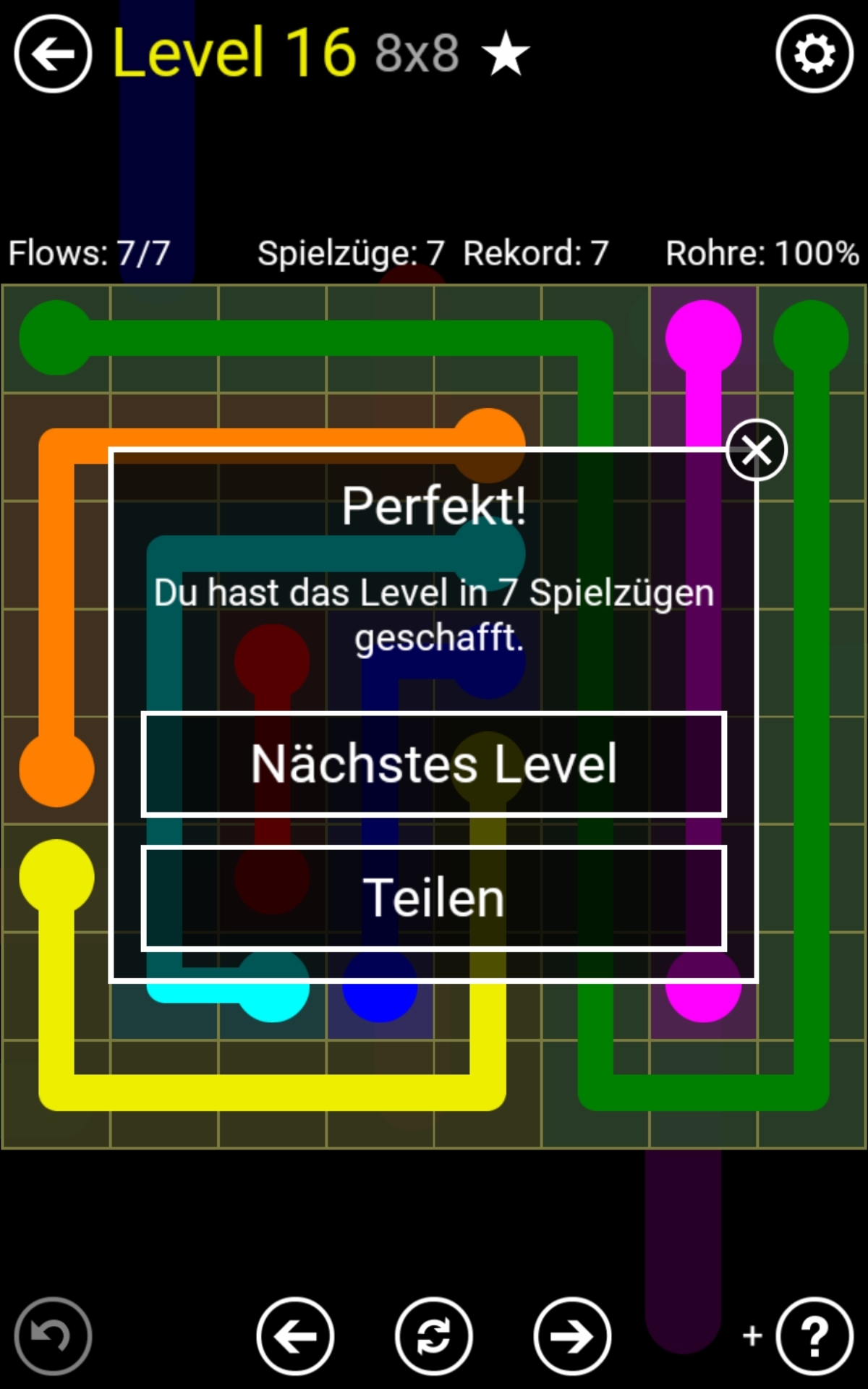Share the result via Teilen

434,898
